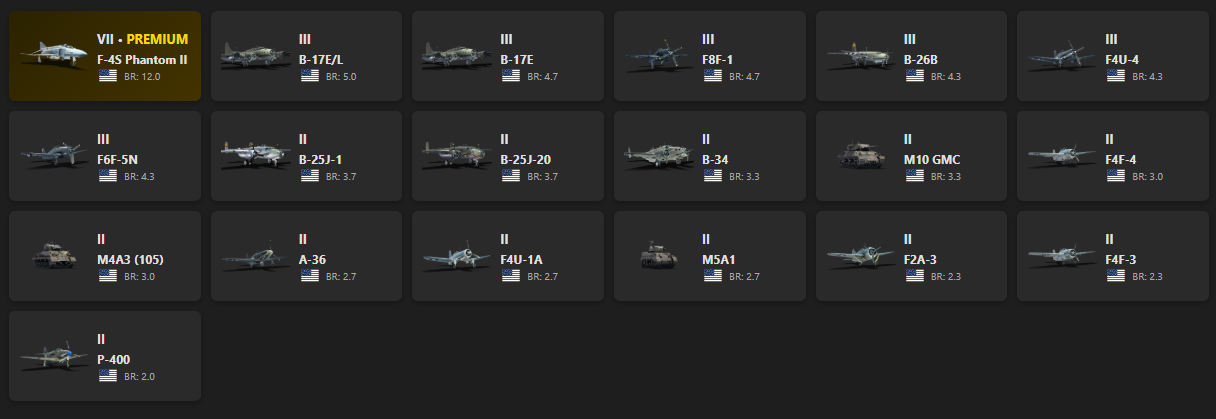View the F8F-1 vehicle card
This screenshot has width=1216, height=419.
point(710,56)
